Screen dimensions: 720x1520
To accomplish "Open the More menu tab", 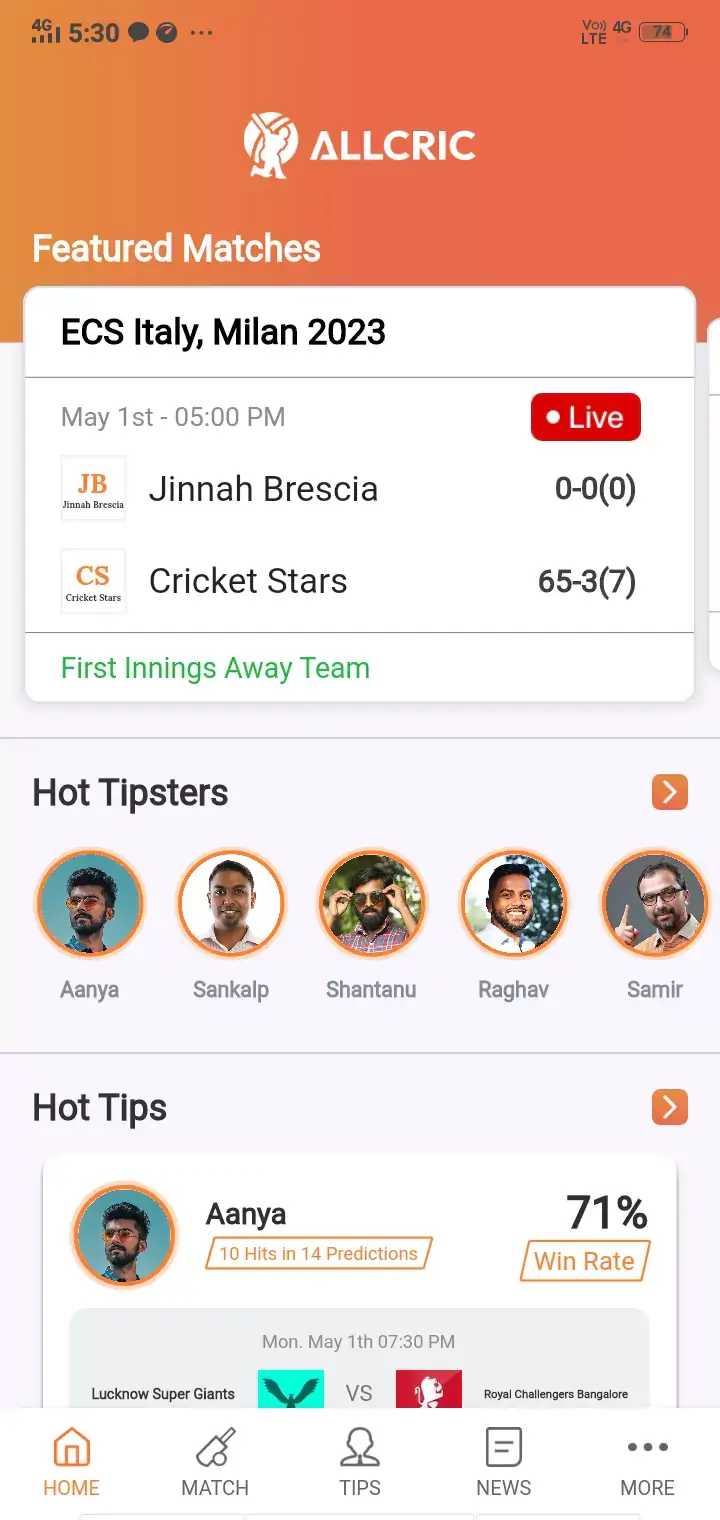I will coord(648,1462).
